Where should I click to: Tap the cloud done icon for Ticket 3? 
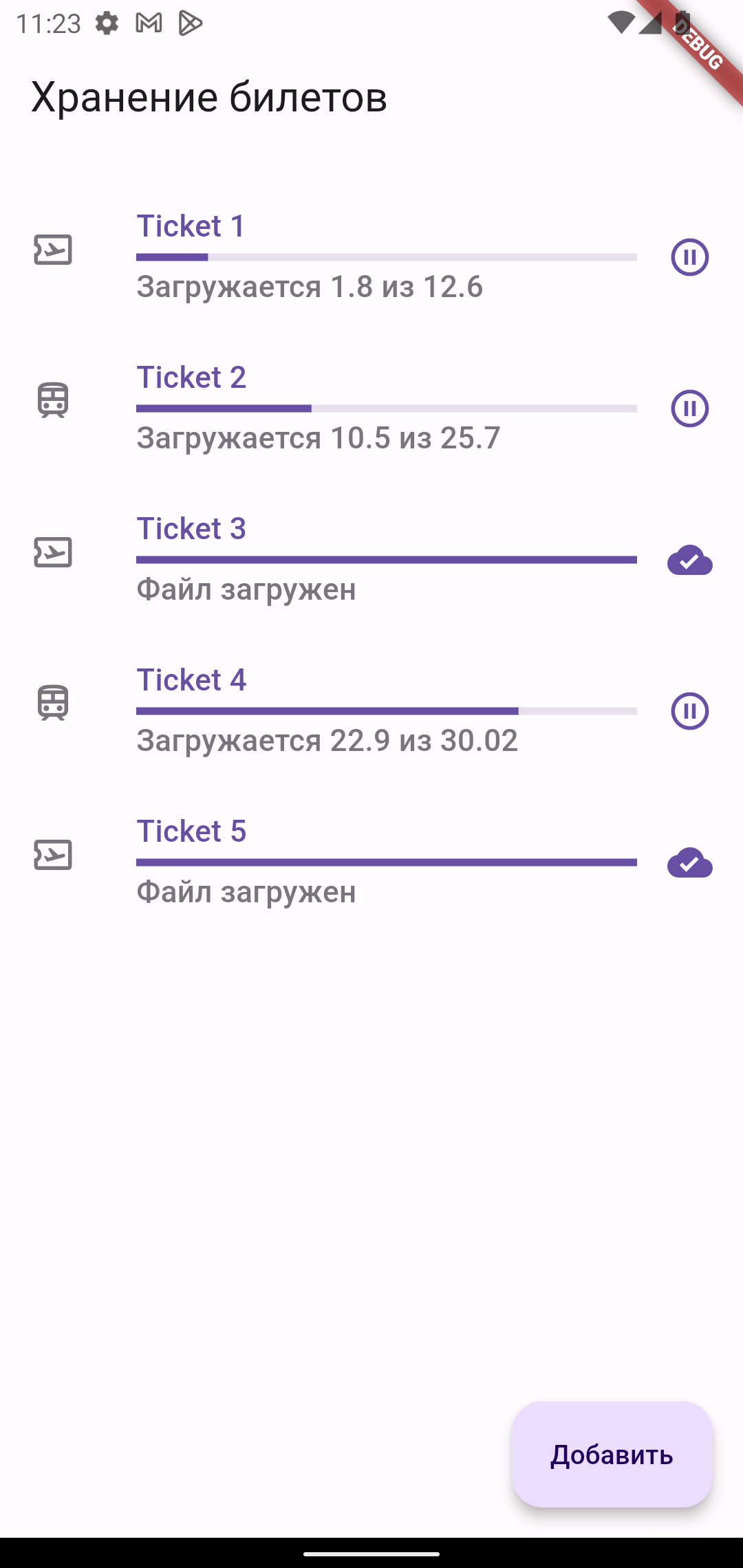coord(689,560)
